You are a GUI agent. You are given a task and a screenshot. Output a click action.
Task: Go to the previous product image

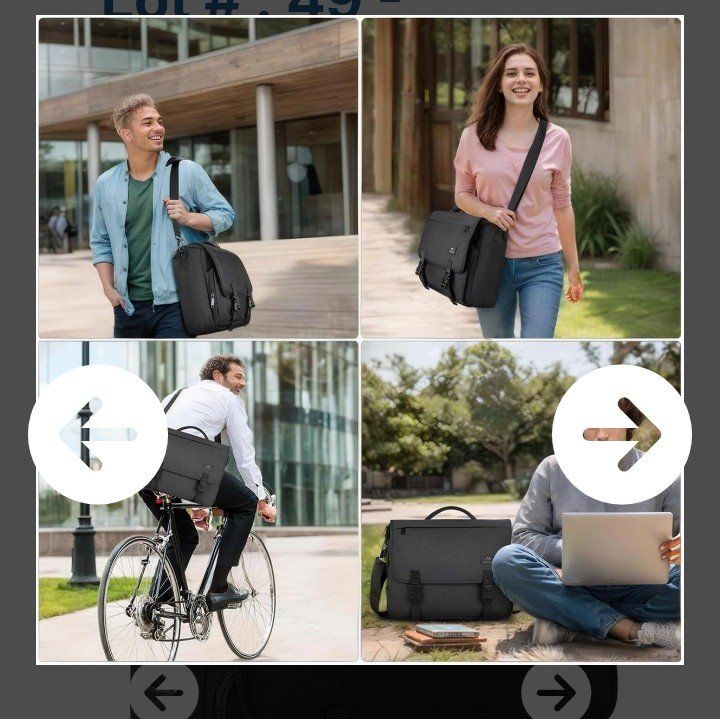pyautogui.click(x=97, y=434)
